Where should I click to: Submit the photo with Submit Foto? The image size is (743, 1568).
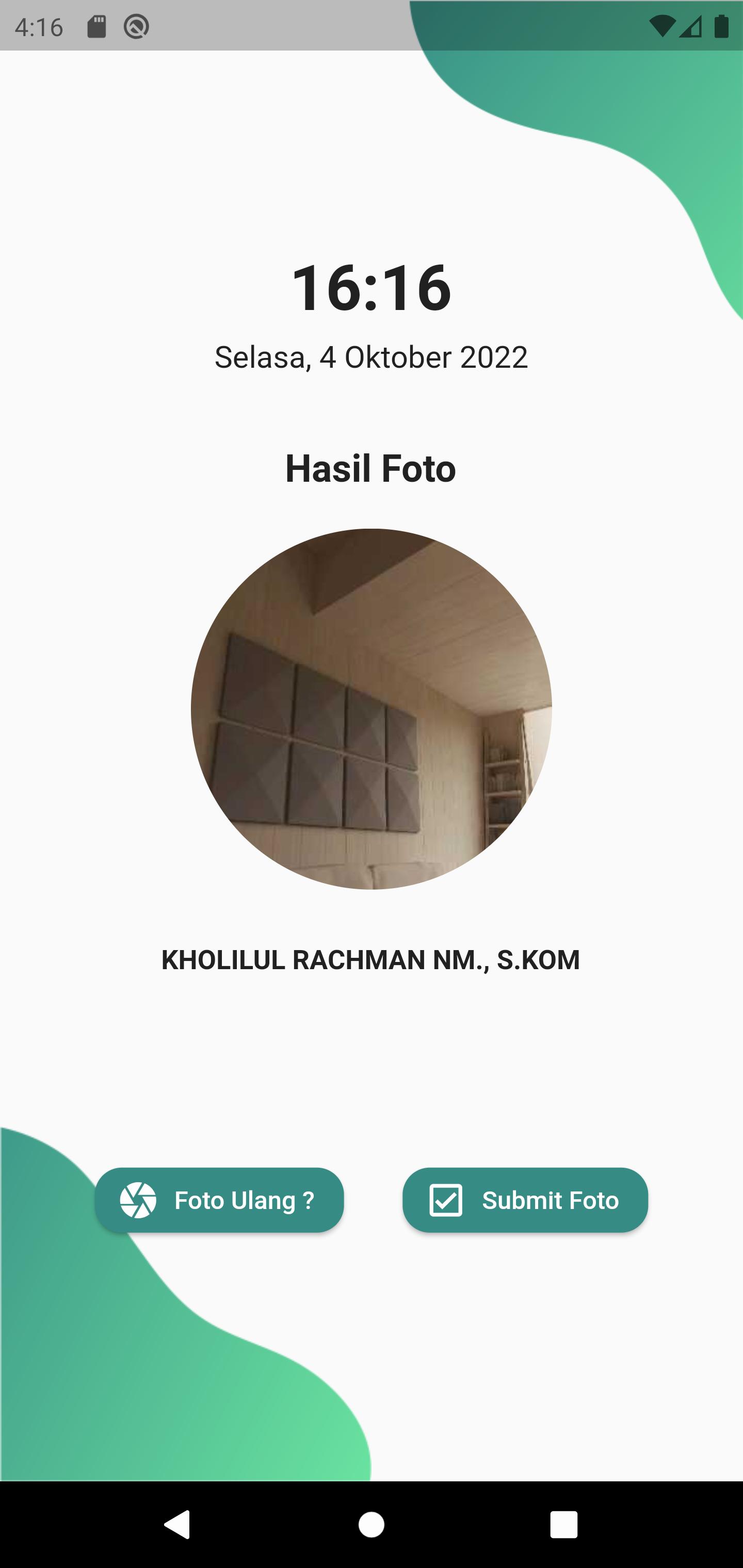point(525,1200)
